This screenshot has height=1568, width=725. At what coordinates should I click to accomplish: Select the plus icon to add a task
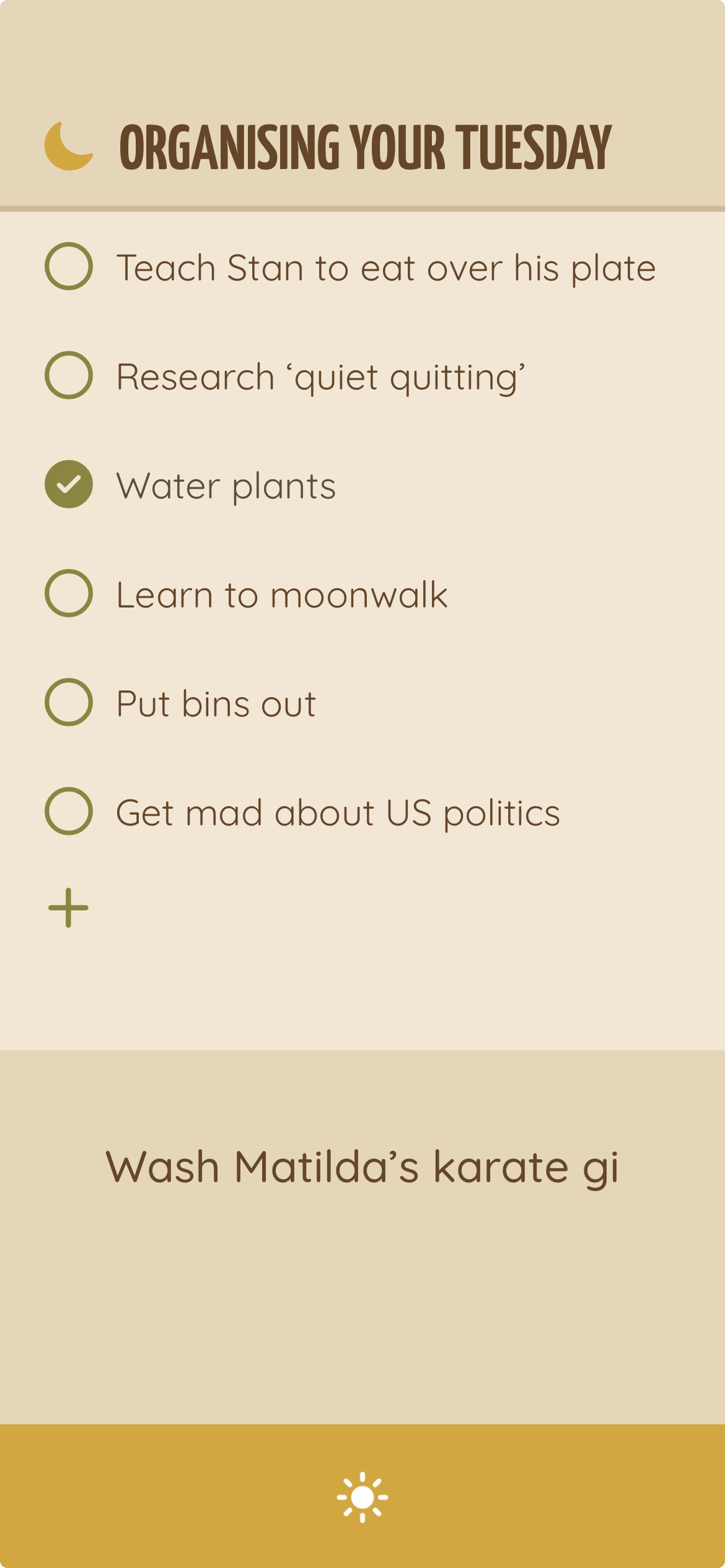(67, 908)
